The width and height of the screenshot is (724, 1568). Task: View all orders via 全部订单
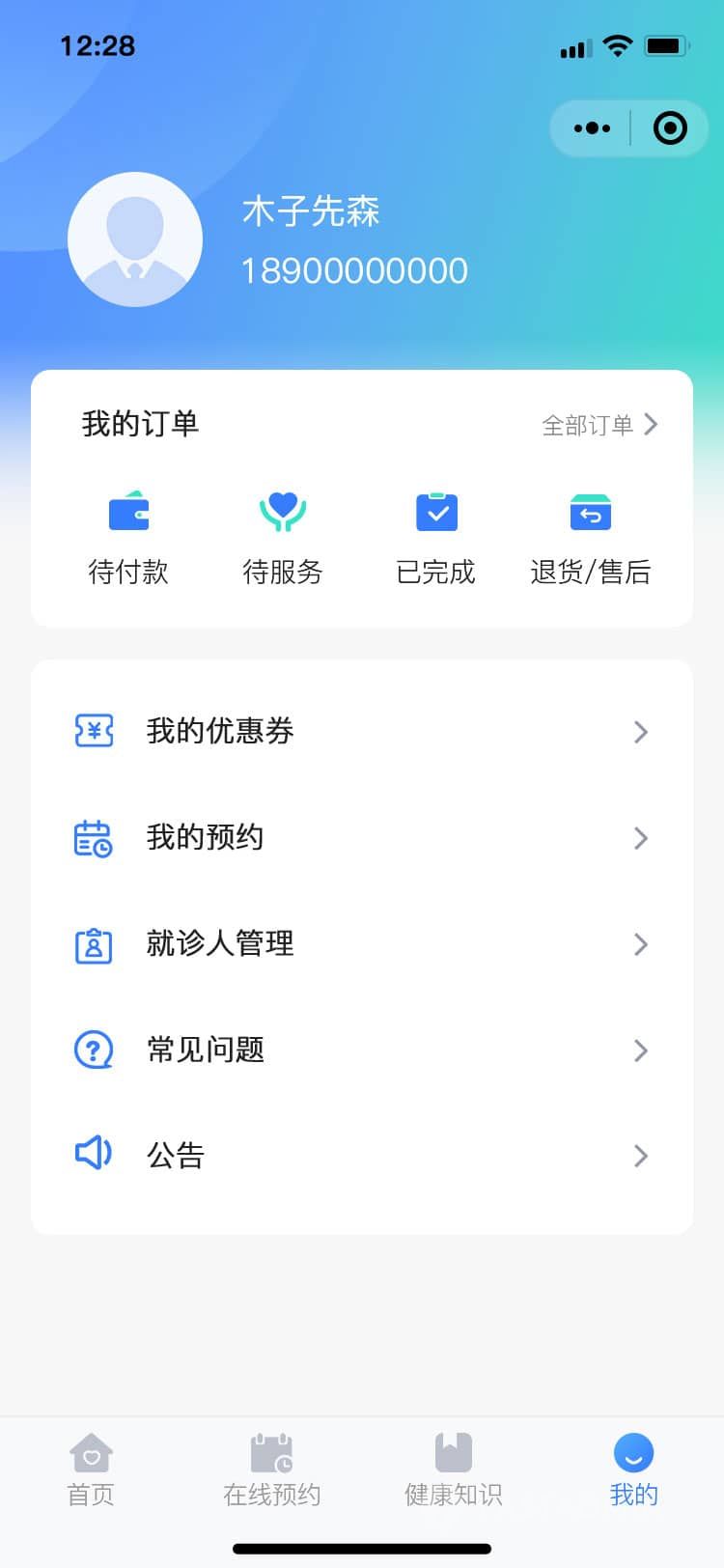pyautogui.click(x=599, y=425)
